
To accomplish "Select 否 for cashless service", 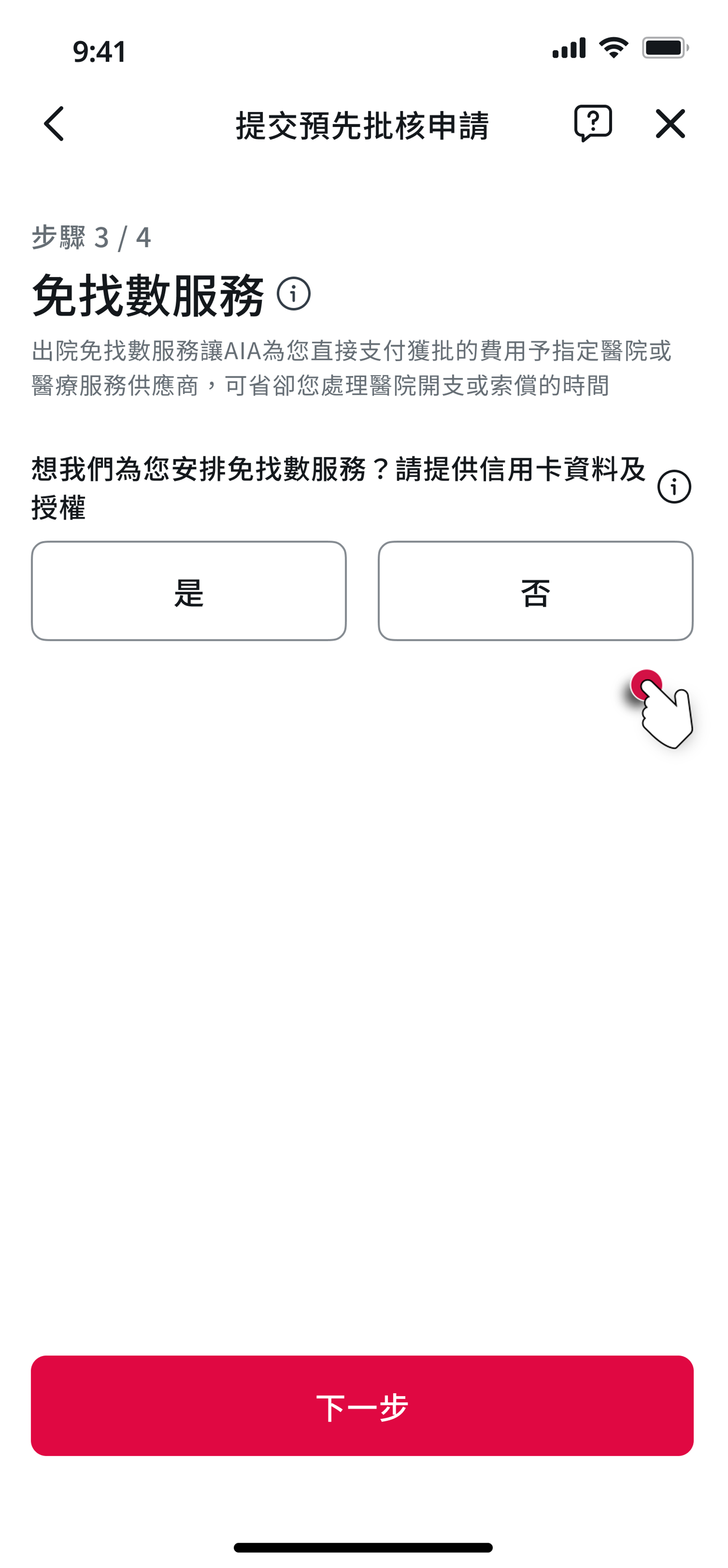I will pyautogui.click(x=535, y=591).
